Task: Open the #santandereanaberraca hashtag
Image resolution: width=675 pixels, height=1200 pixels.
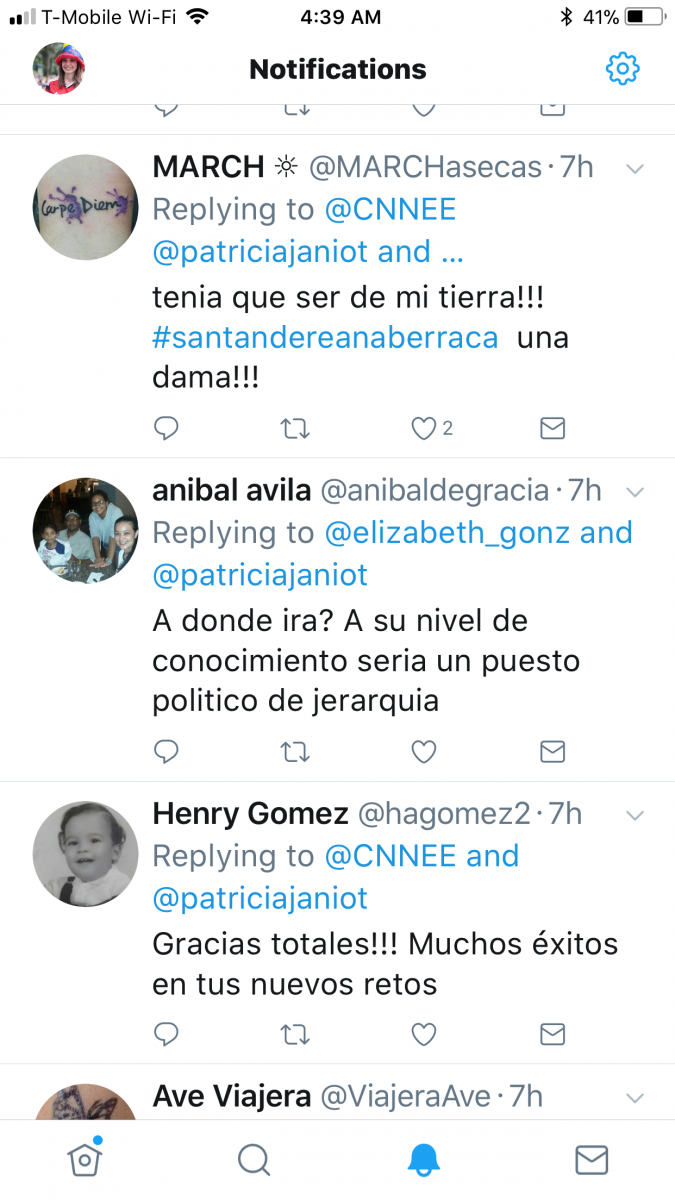Action: (x=325, y=337)
